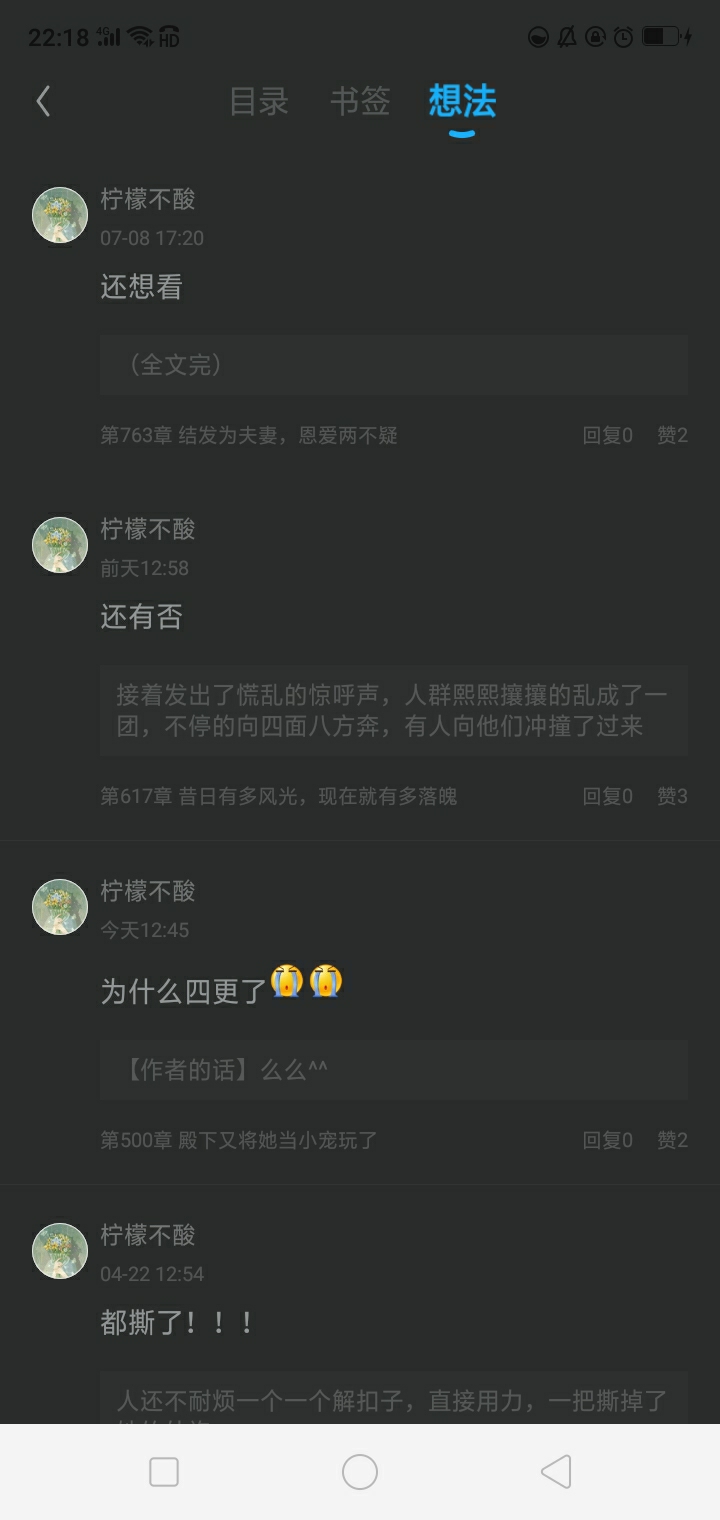Reply to the 还想看 comment

point(607,435)
